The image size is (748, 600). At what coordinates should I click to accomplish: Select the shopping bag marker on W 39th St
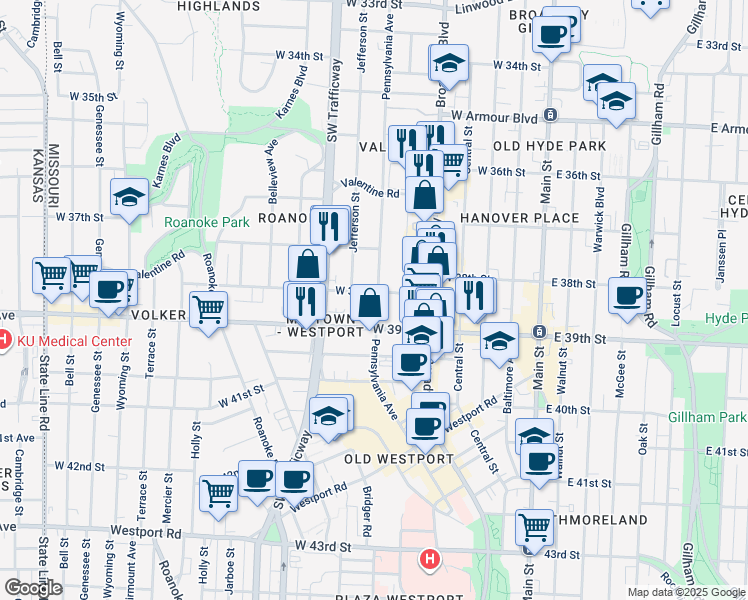[369, 301]
